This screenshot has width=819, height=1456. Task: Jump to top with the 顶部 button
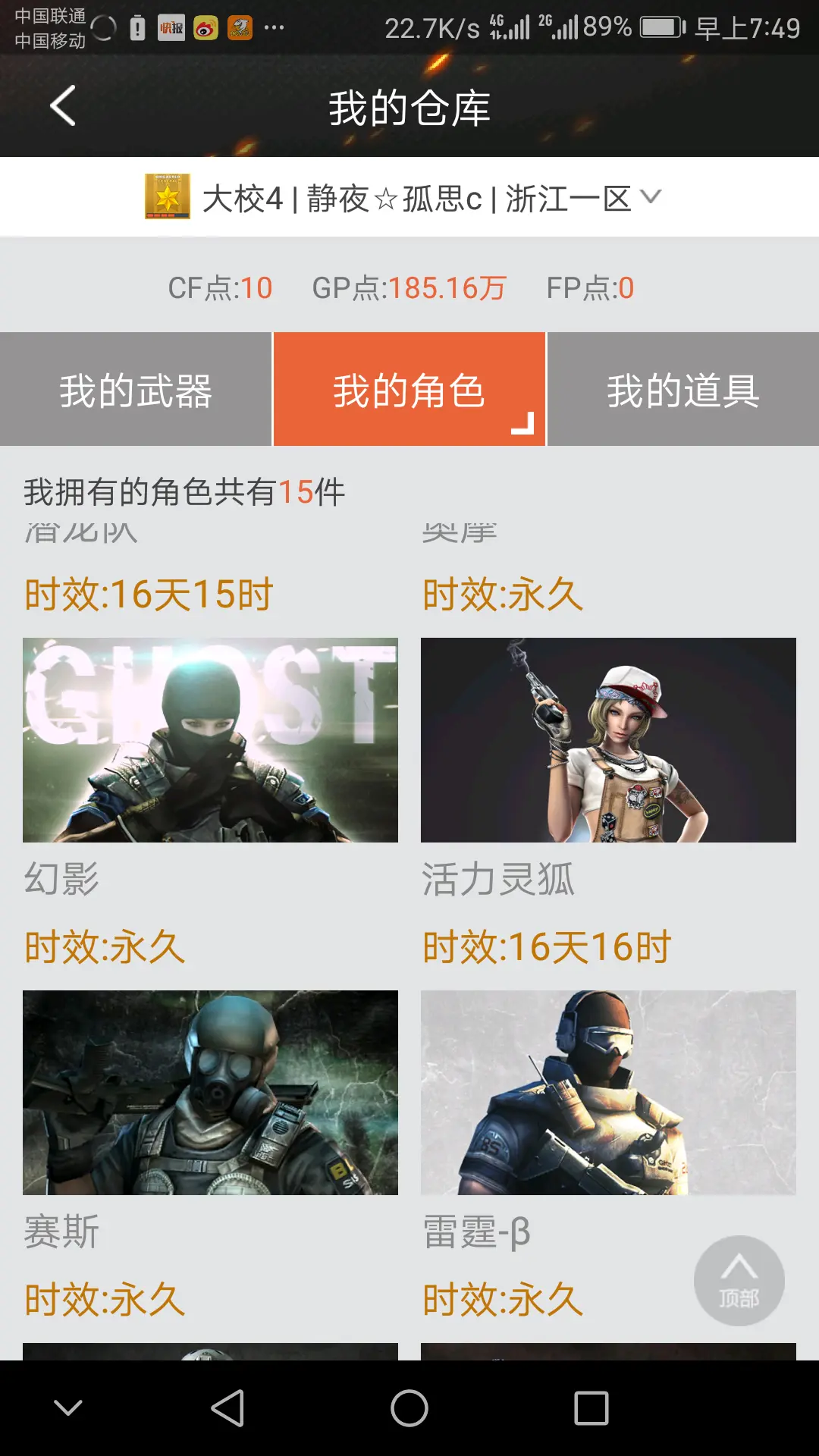pos(739,1281)
